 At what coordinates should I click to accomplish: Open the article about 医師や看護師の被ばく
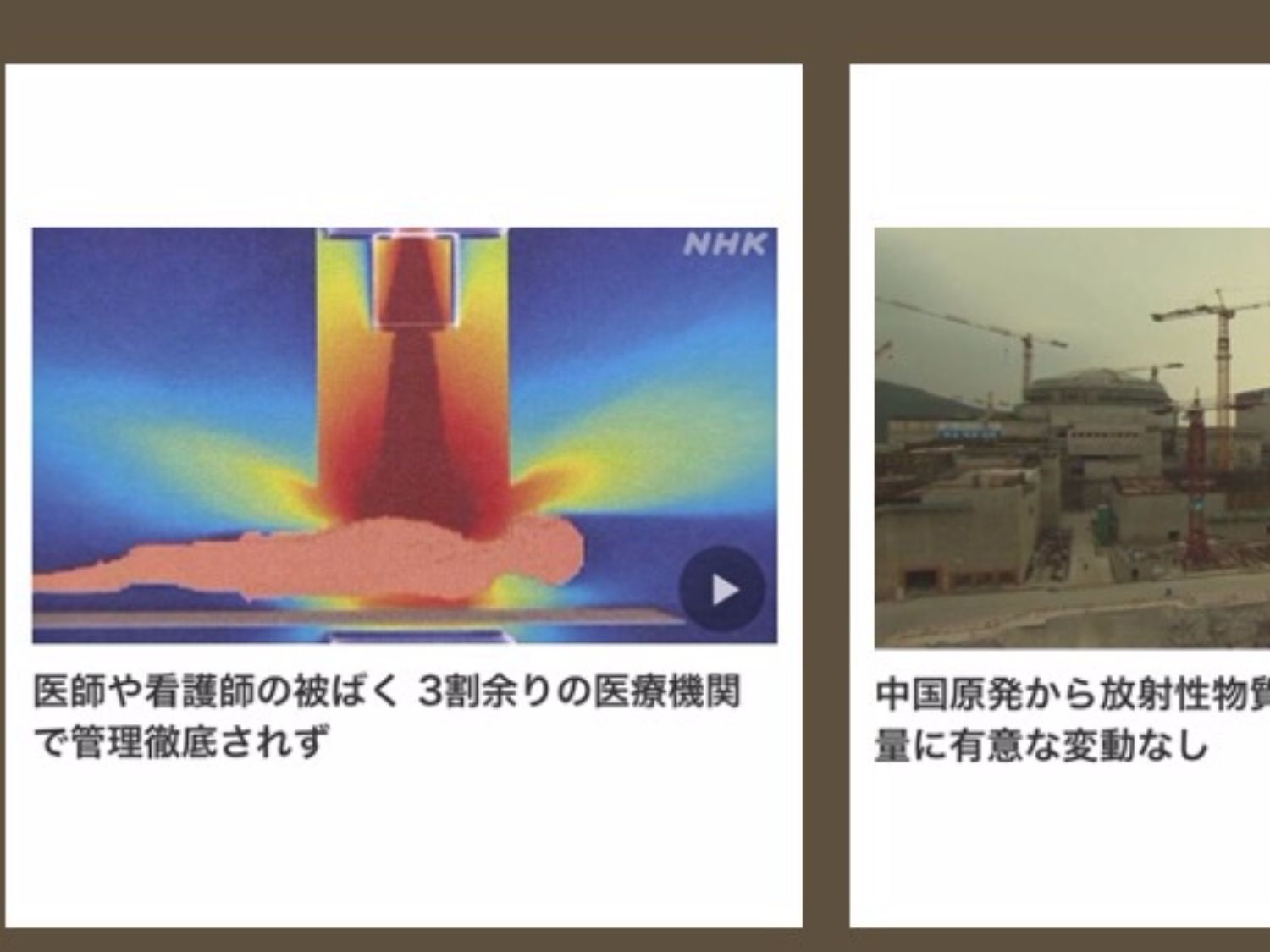386,716
